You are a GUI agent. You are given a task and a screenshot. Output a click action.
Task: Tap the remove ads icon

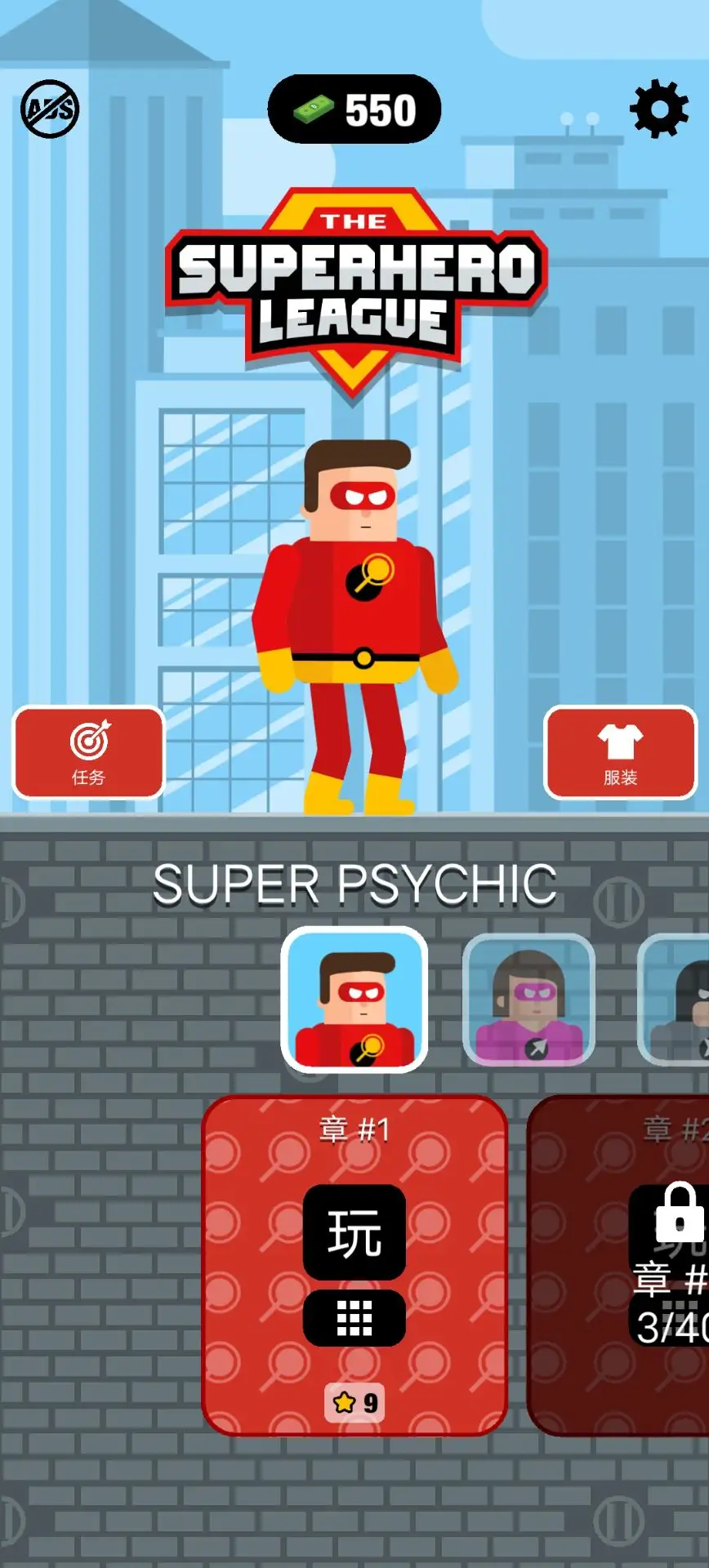[x=50, y=109]
